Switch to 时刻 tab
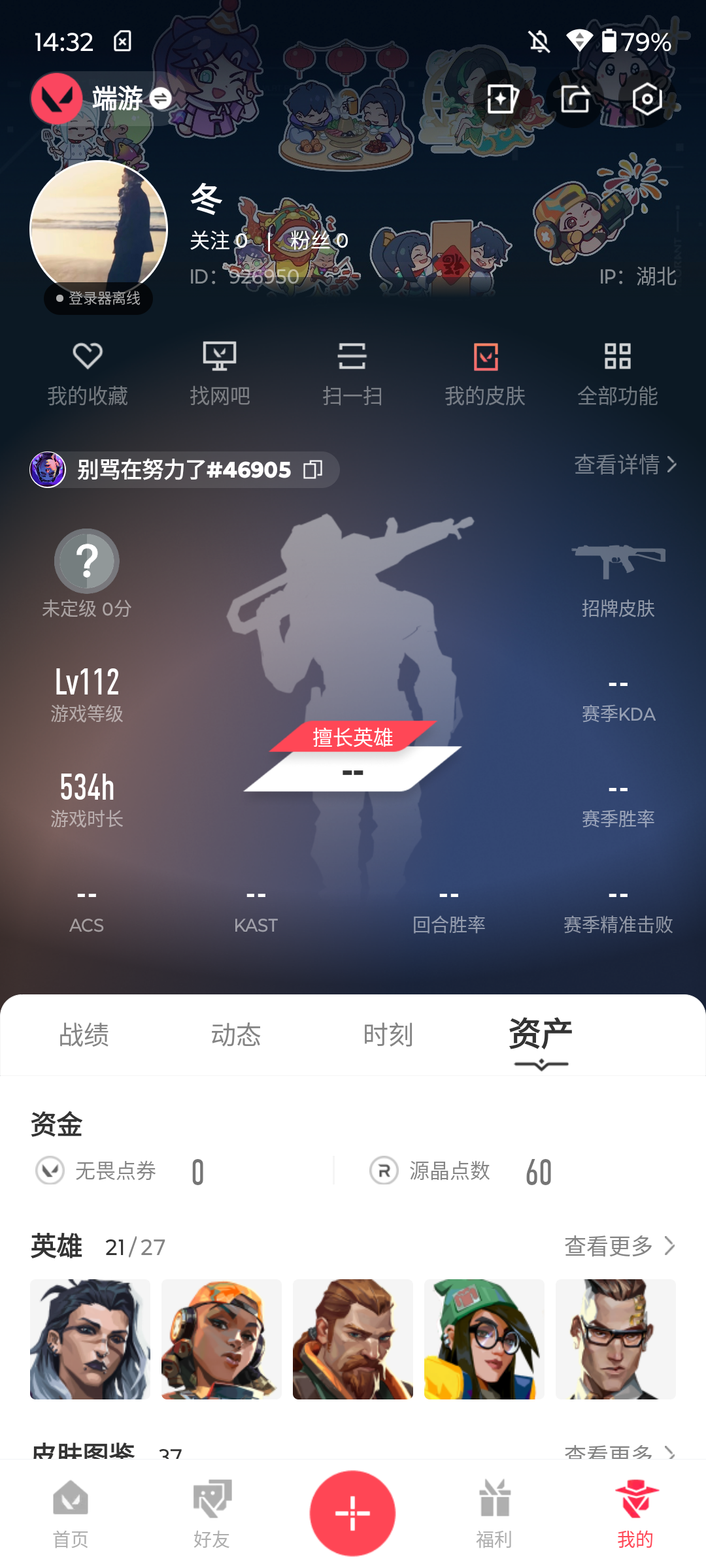This screenshot has width=706, height=1568. [388, 1035]
